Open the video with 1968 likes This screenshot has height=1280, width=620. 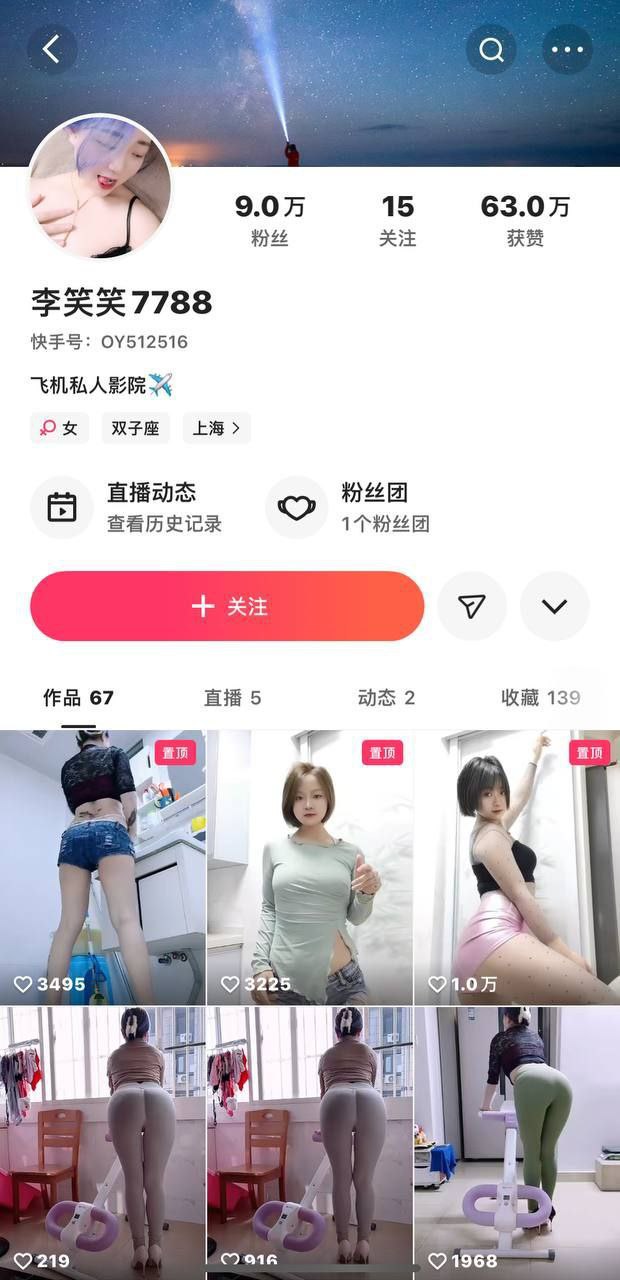click(517, 1140)
